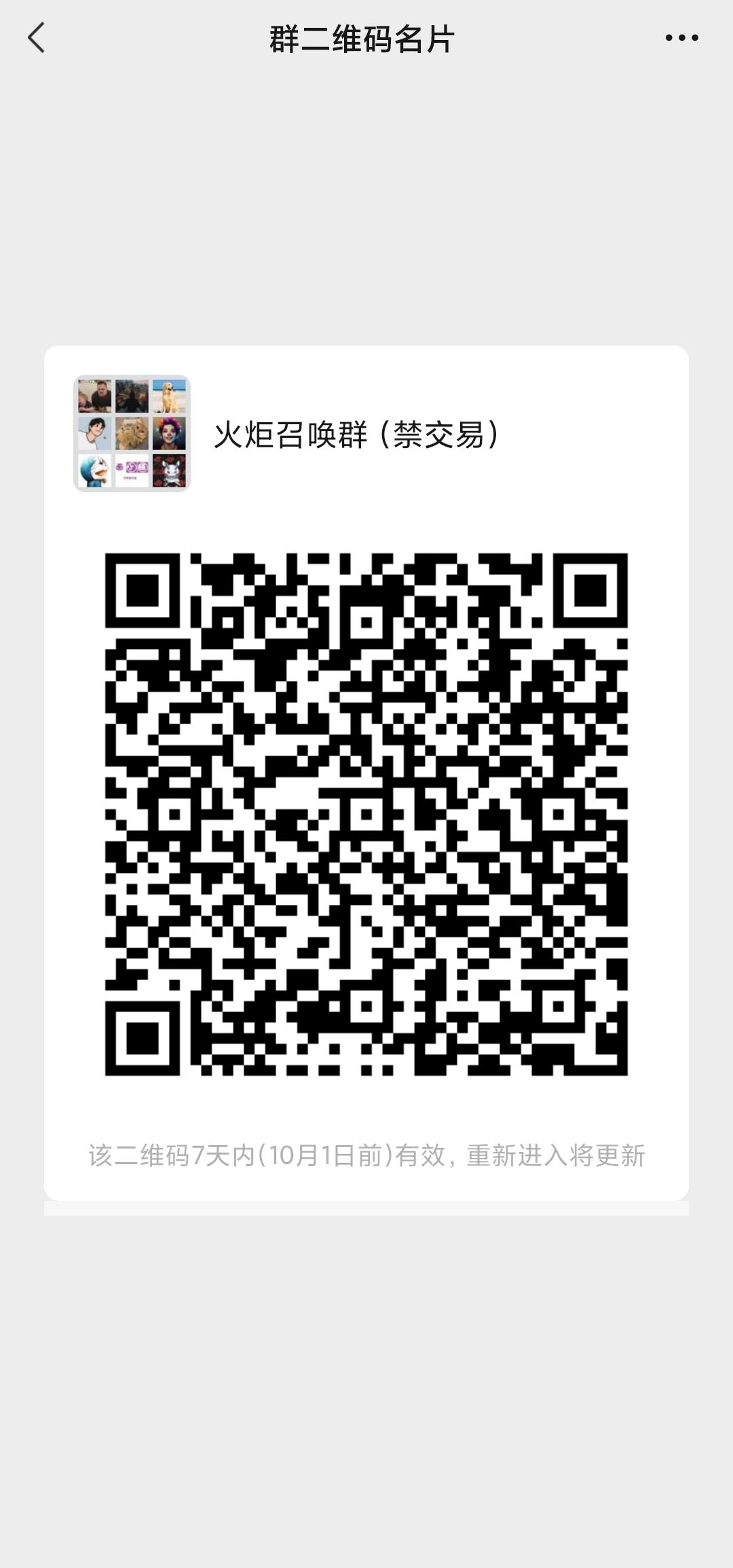733x1568 pixels.
Task: Select the group name 火炬召唤群（禁交易）
Action: (x=356, y=434)
